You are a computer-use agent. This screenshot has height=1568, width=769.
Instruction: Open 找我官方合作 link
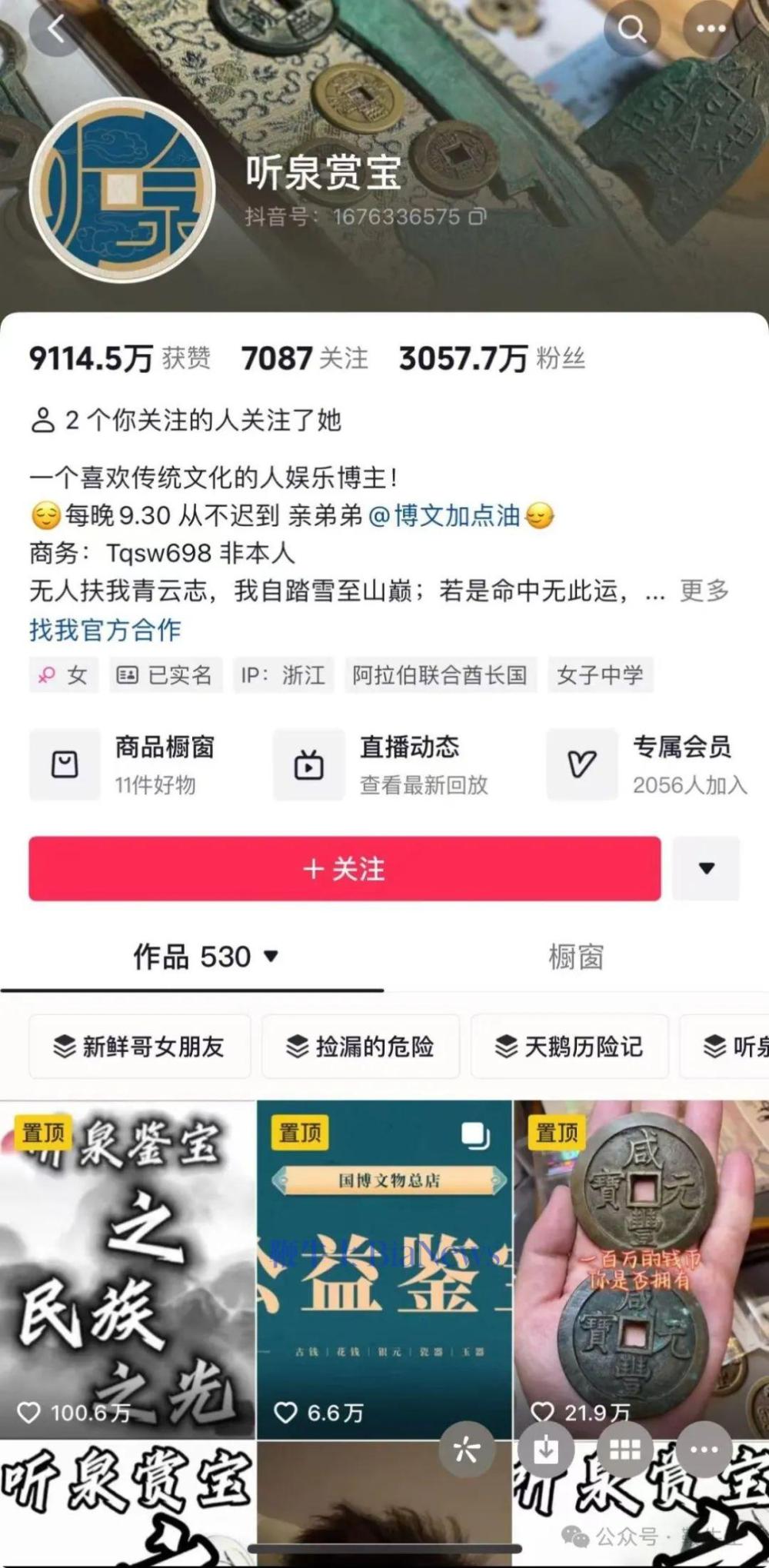[x=105, y=630]
